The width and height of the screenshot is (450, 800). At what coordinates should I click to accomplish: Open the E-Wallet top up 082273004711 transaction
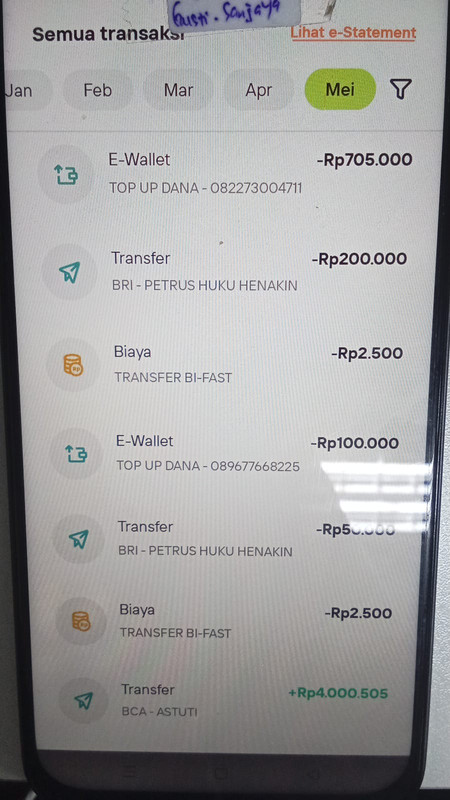click(x=224, y=173)
